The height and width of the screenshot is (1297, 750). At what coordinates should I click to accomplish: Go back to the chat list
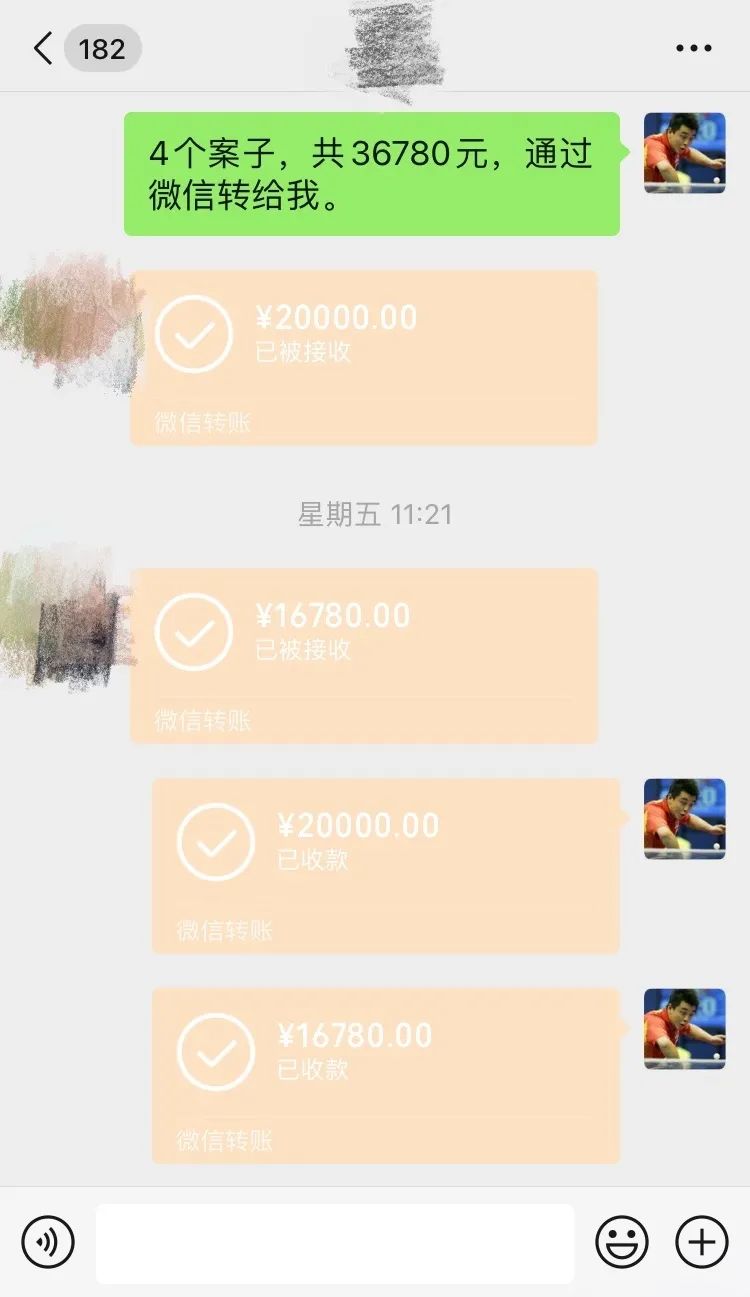coord(43,48)
